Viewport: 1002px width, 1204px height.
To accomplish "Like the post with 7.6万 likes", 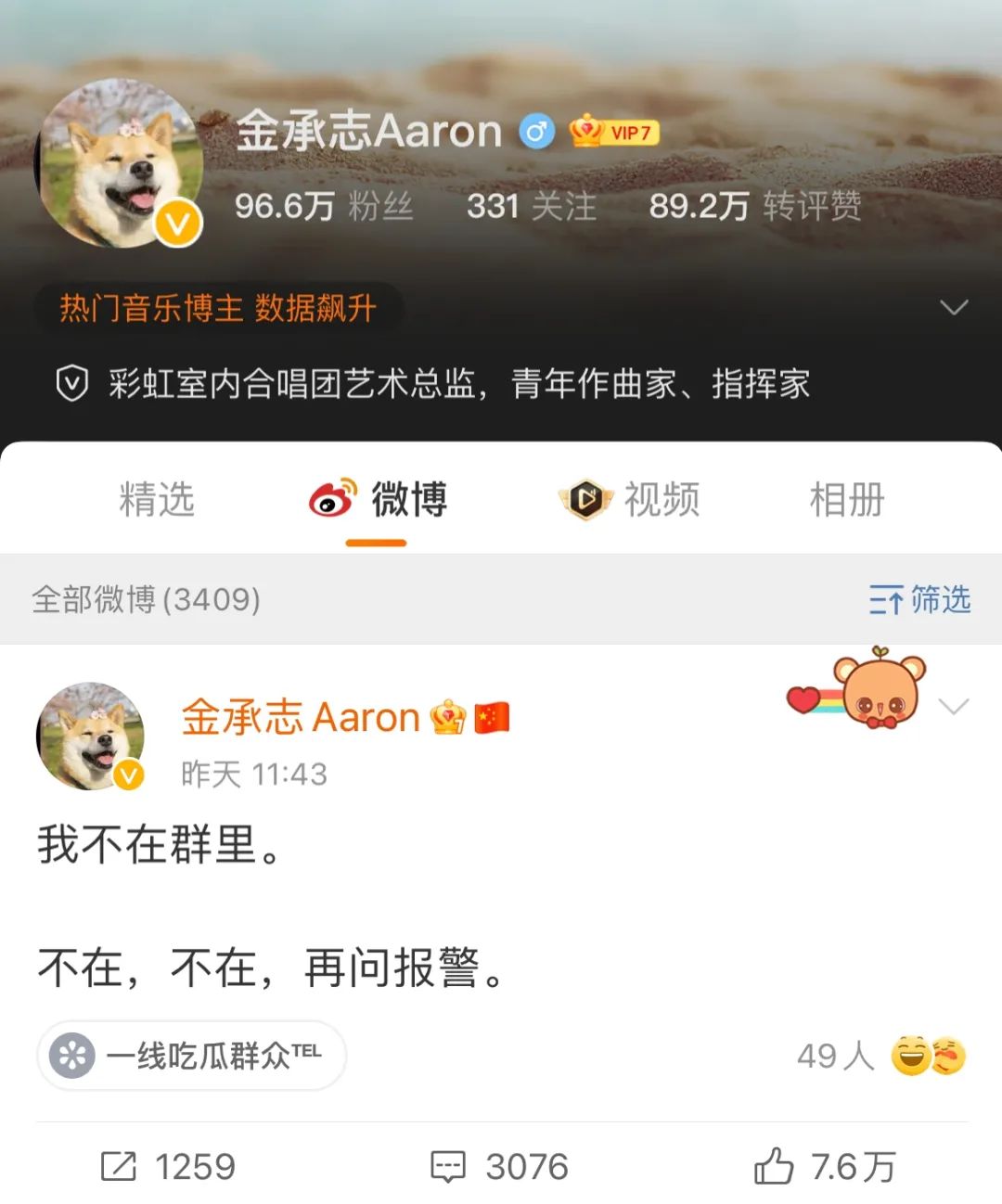I will (824, 1167).
